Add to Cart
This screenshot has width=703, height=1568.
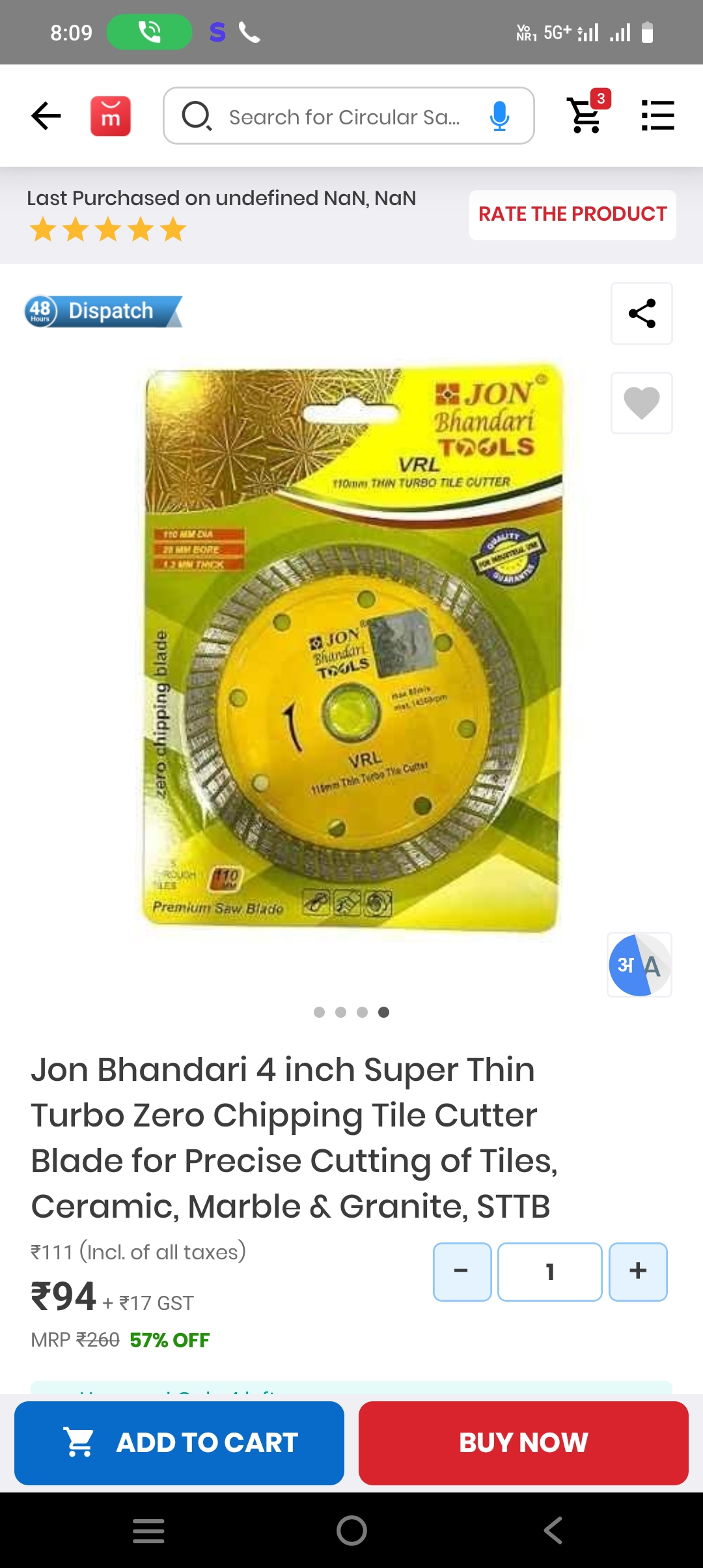click(x=179, y=1442)
